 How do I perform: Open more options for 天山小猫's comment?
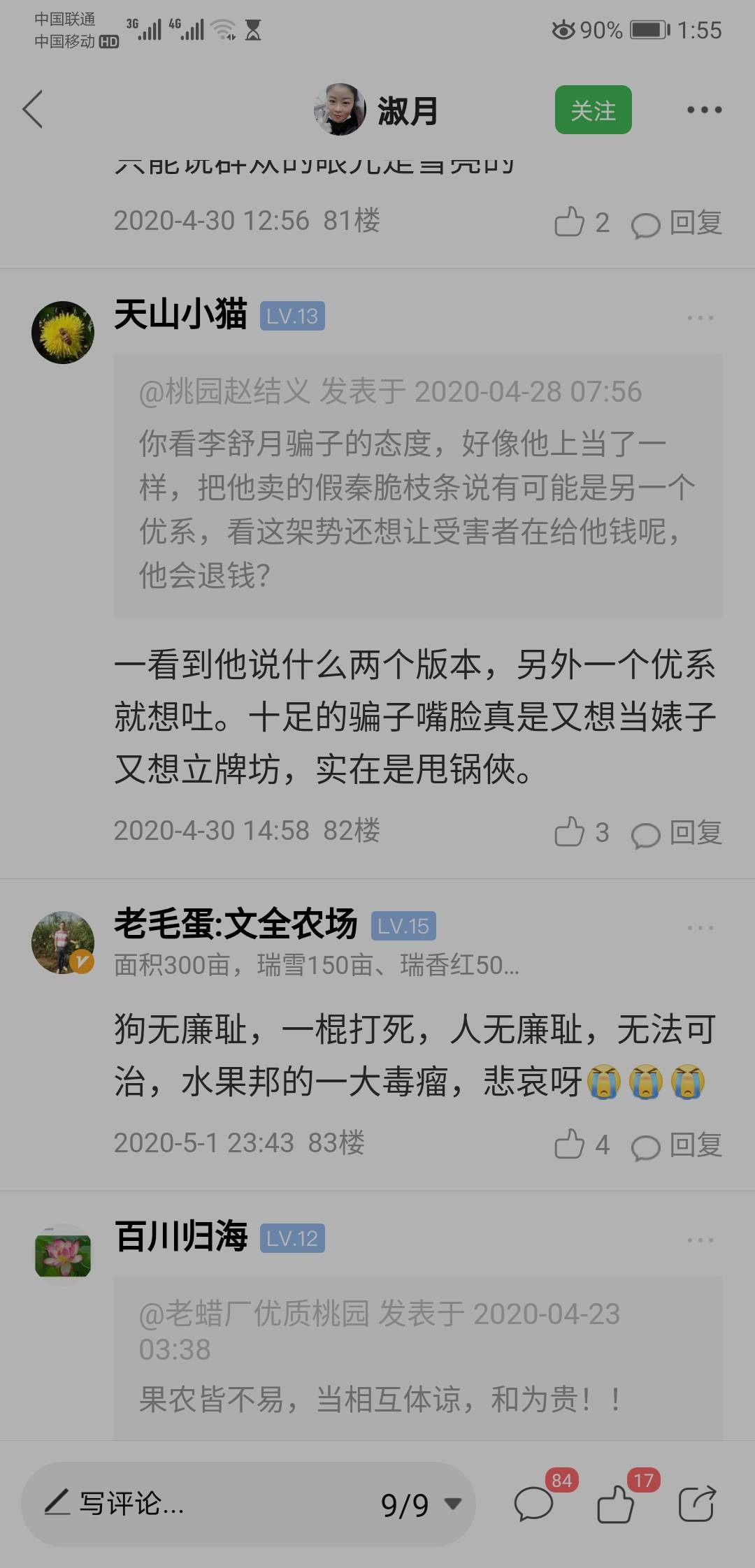(x=700, y=317)
